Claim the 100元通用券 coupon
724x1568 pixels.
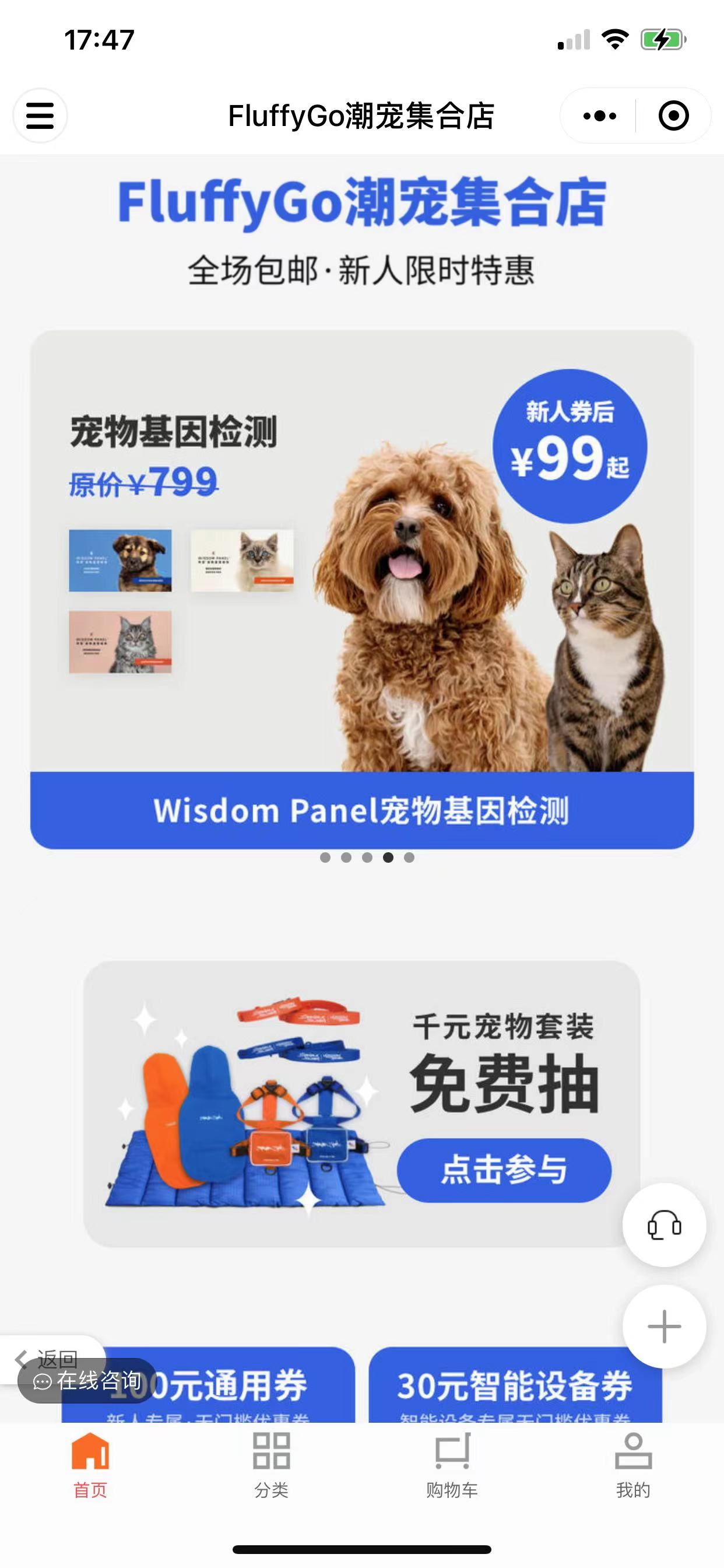tap(237, 1387)
